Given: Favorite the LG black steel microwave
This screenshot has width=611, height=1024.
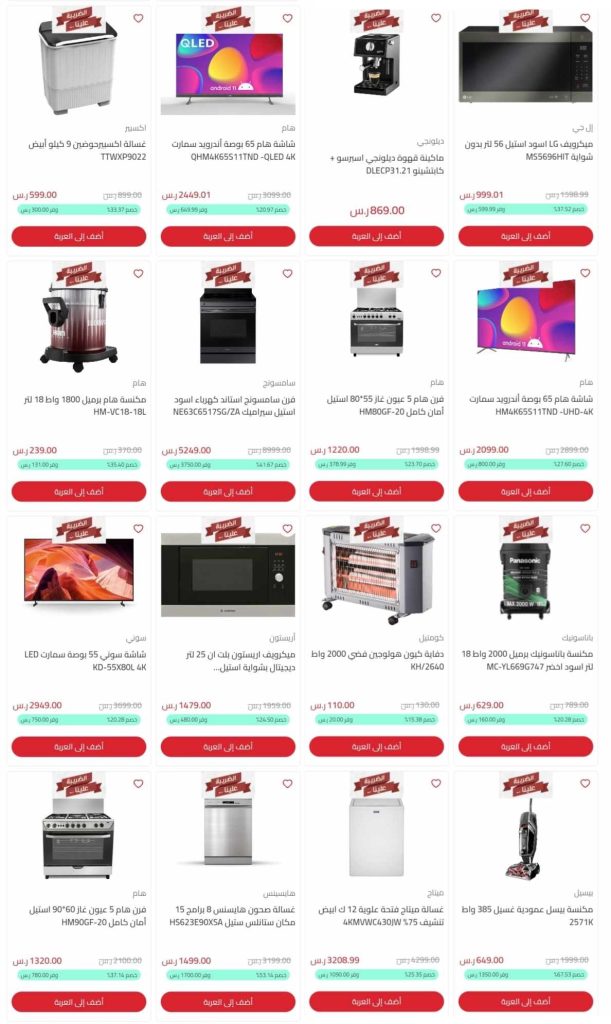Looking at the screenshot, I should tap(586, 18).
